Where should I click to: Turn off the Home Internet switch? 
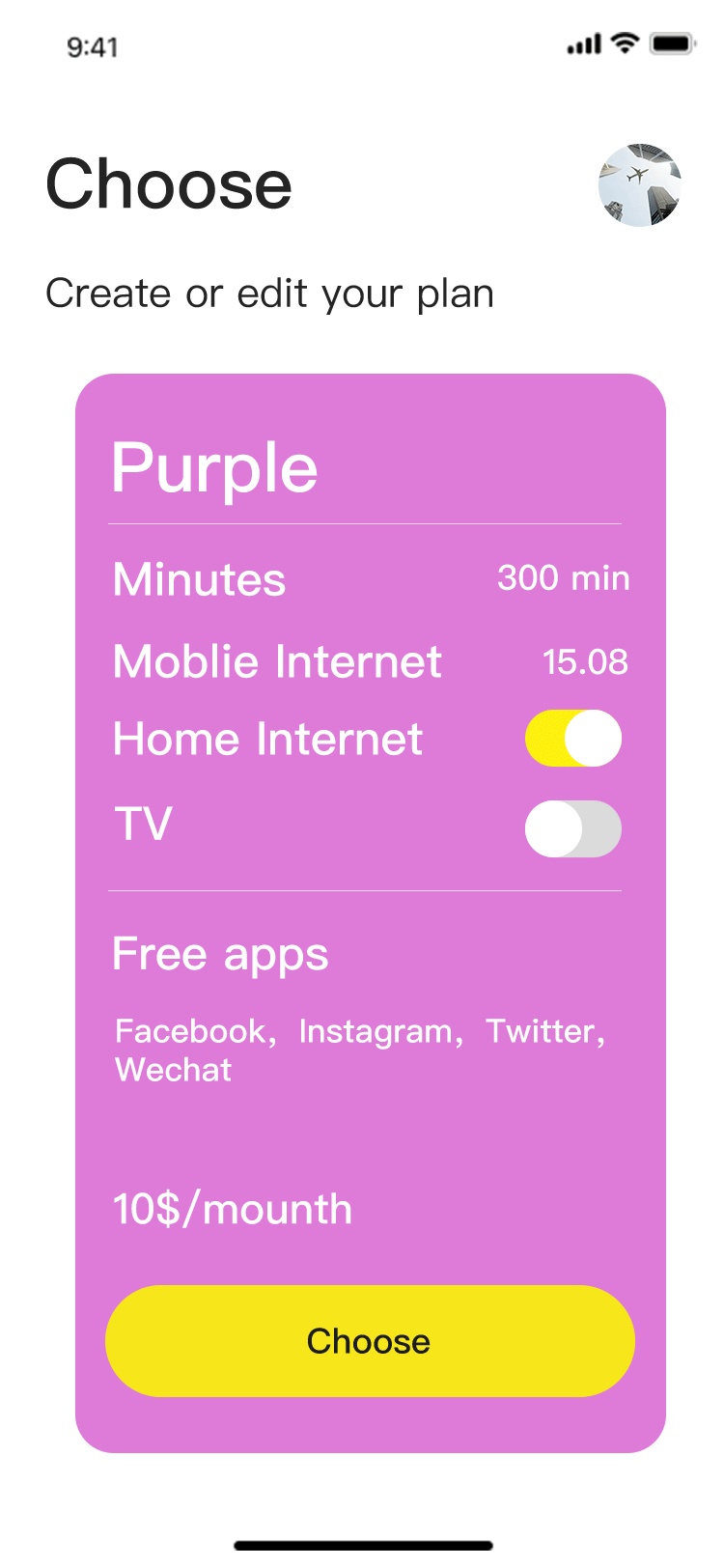click(573, 739)
